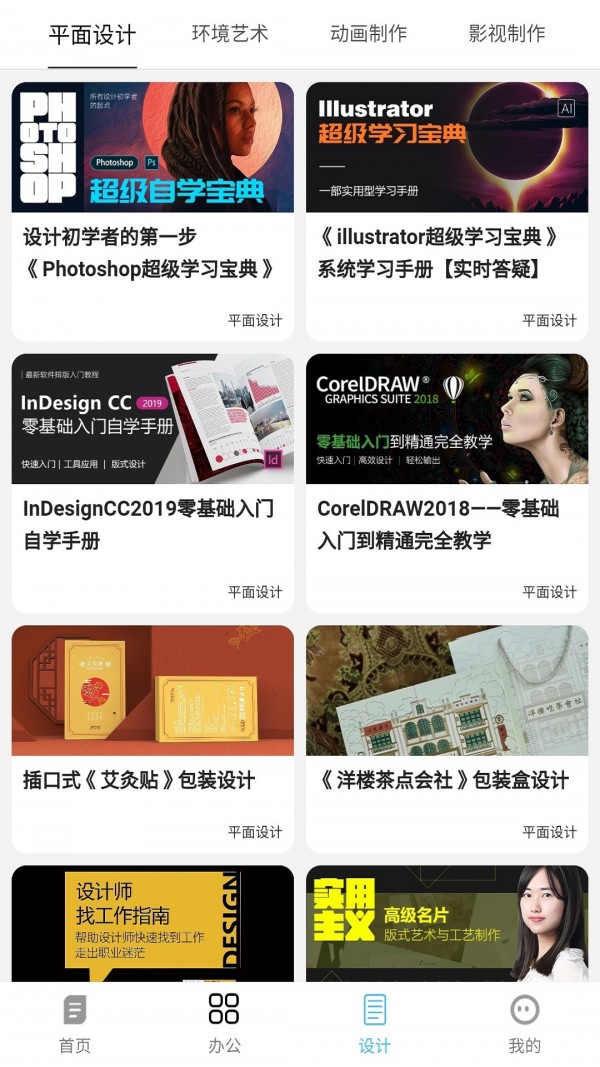The width and height of the screenshot is (600, 1067).
Task: Select the 动画制作 tab
Action: click(x=368, y=34)
